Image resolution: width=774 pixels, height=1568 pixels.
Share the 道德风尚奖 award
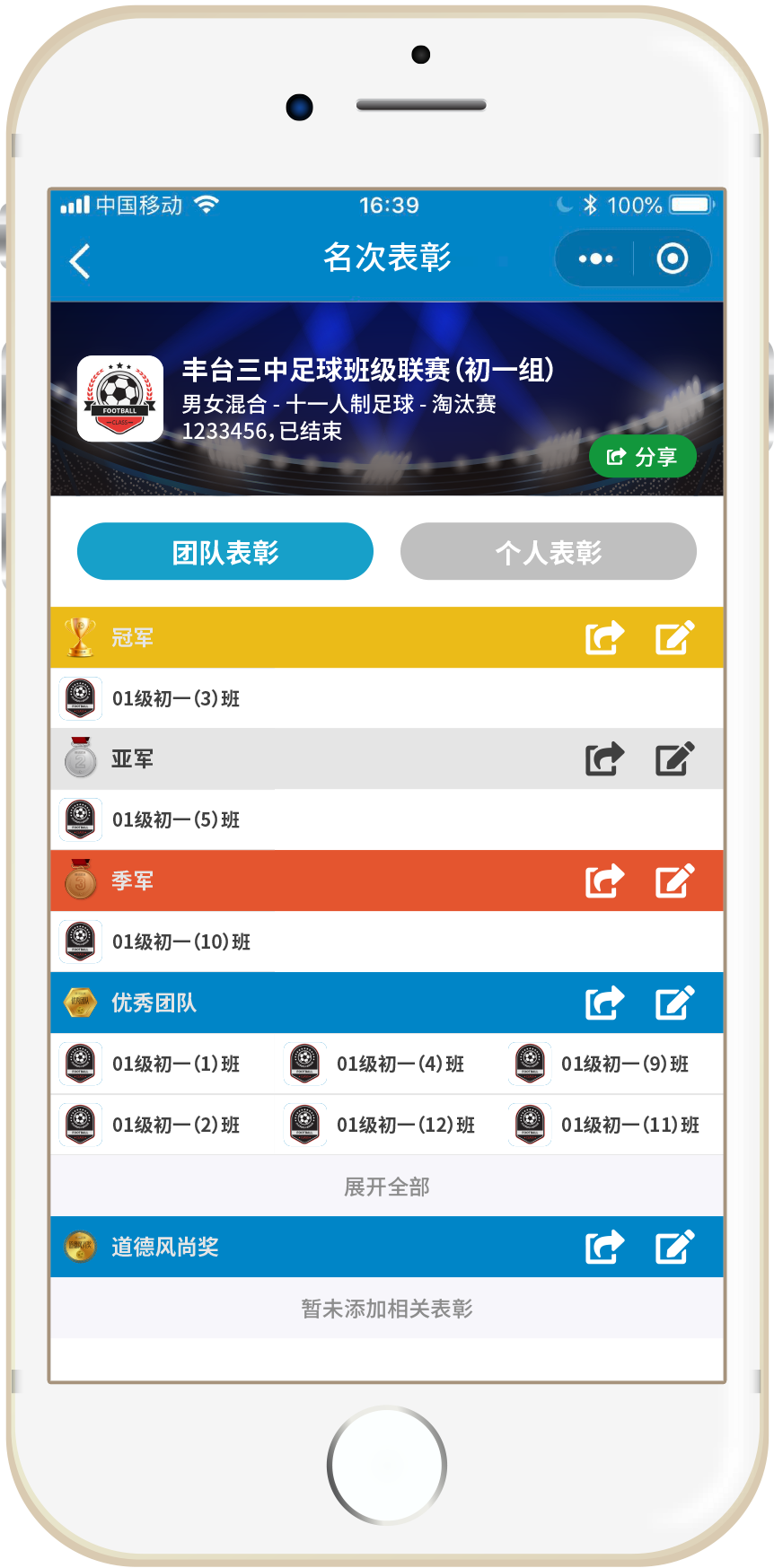click(x=604, y=1248)
